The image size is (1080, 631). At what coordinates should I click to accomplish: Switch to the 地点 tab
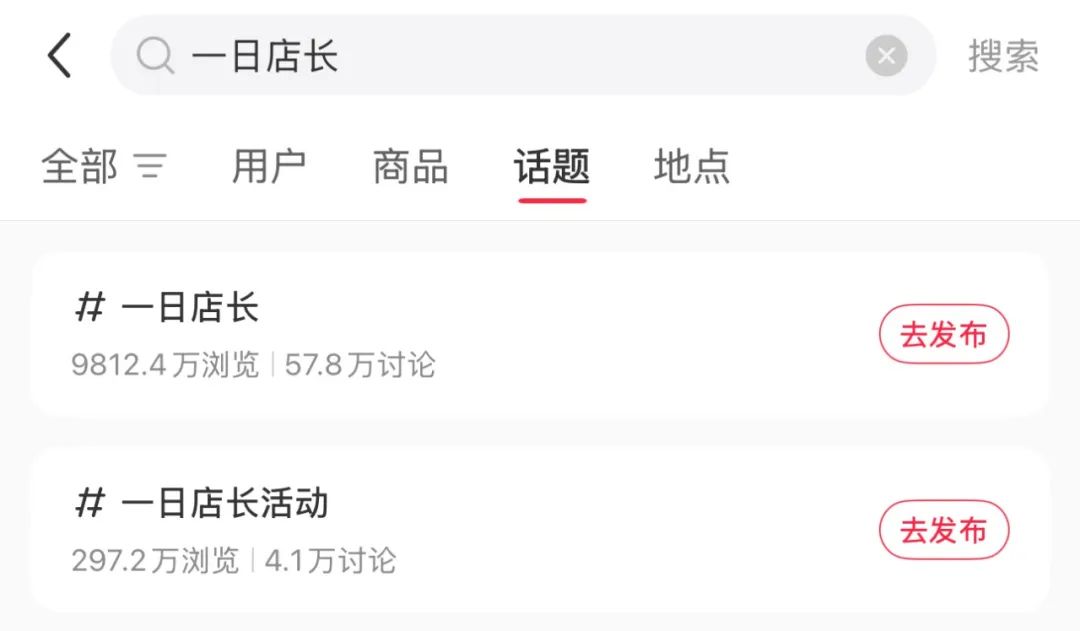(x=692, y=166)
